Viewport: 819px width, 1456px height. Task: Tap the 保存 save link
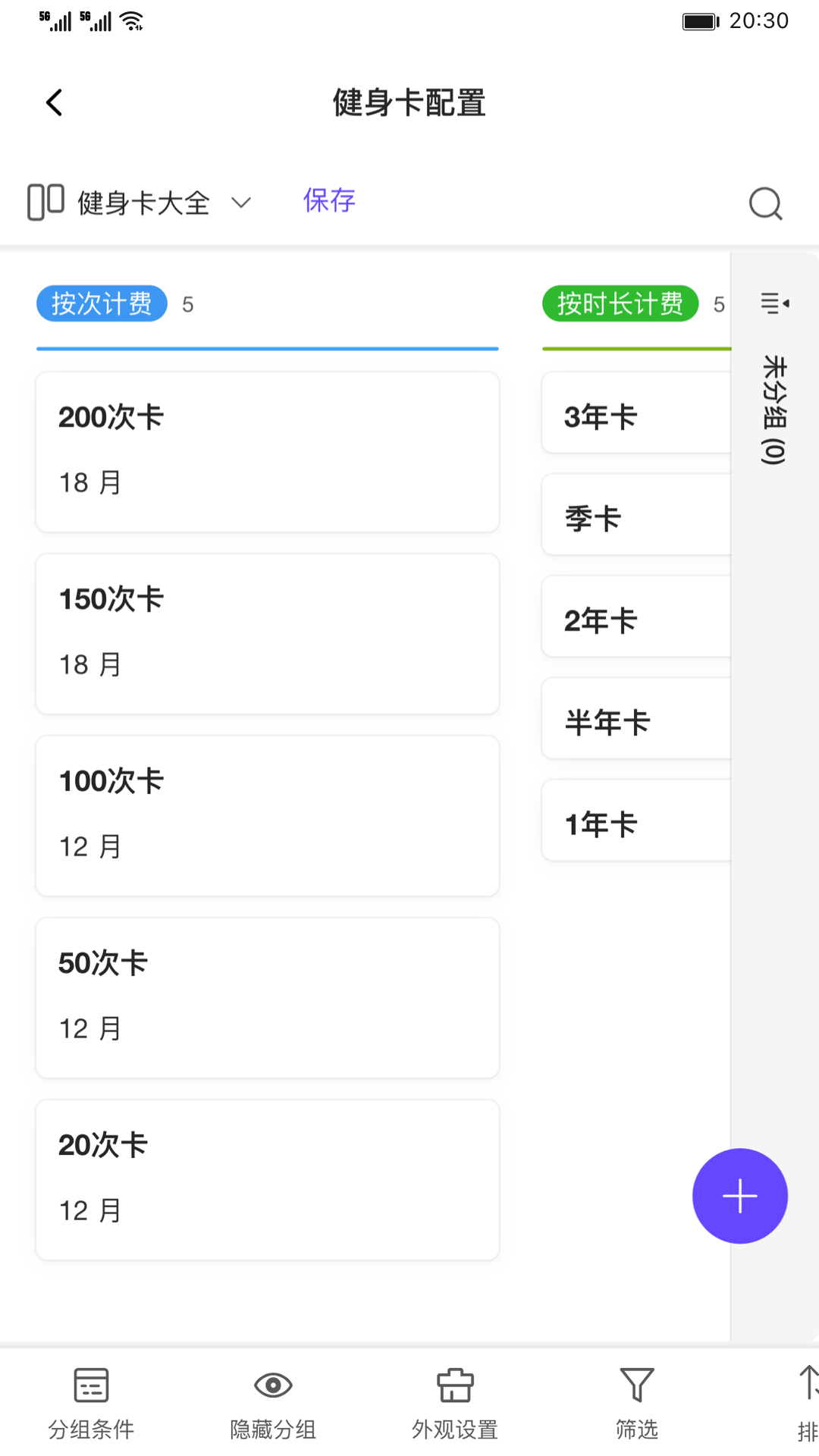coord(328,199)
